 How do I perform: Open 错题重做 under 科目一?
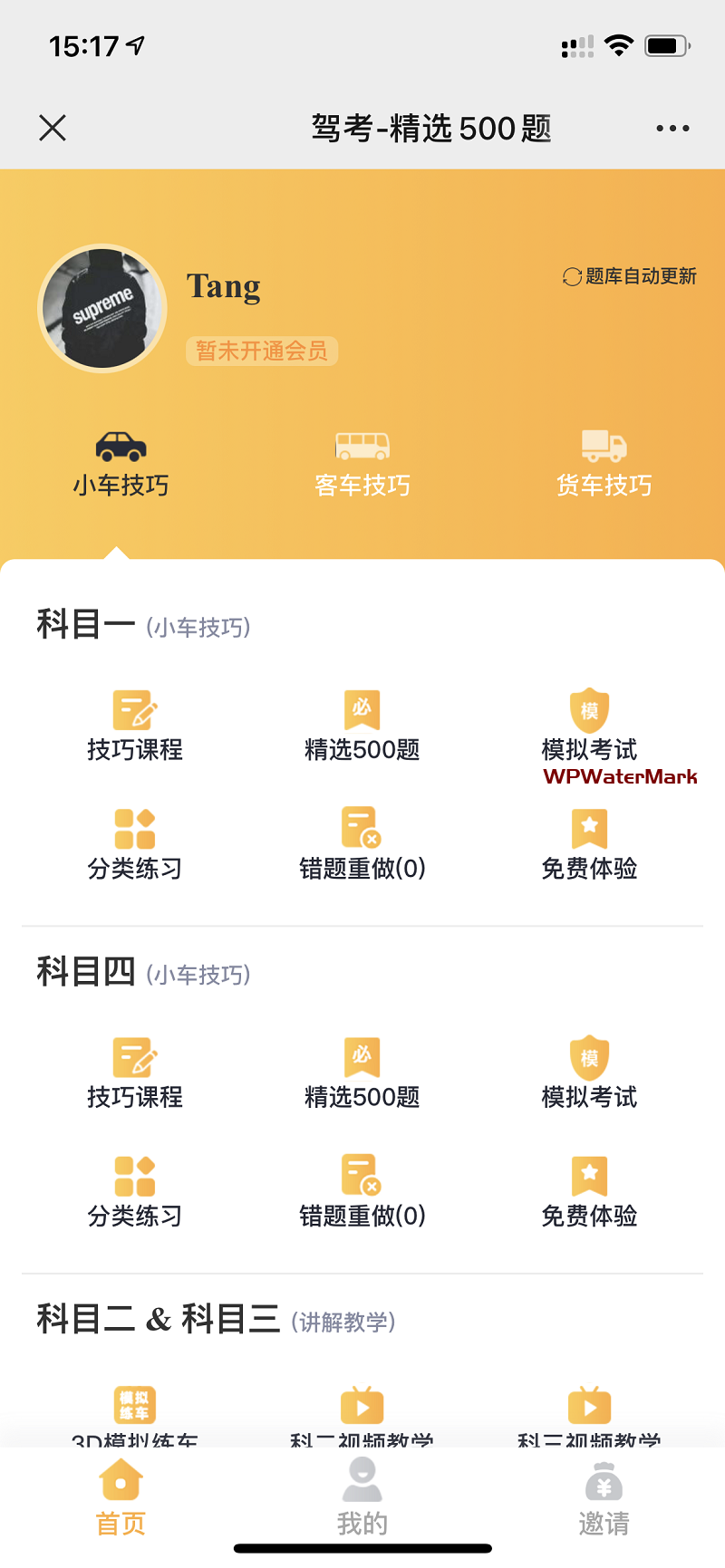tap(362, 845)
